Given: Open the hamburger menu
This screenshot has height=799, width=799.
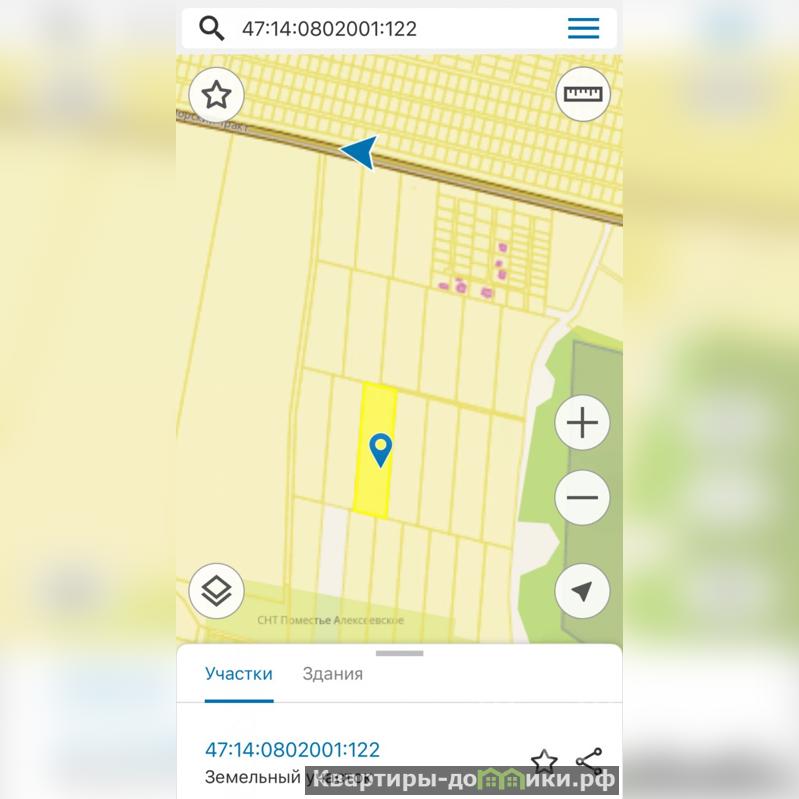Looking at the screenshot, I should (583, 28).
